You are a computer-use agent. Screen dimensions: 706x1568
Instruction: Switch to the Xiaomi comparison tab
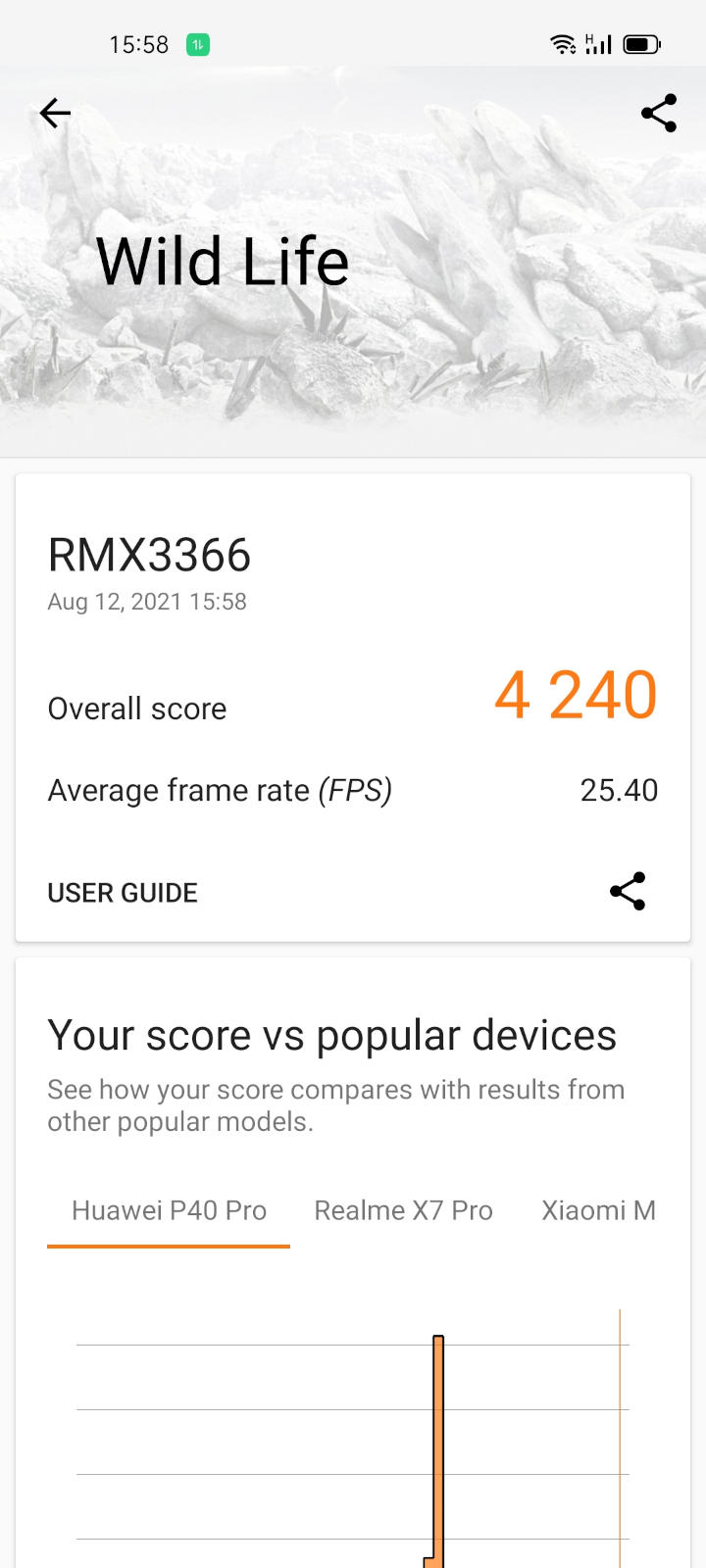pos(598,1211)
